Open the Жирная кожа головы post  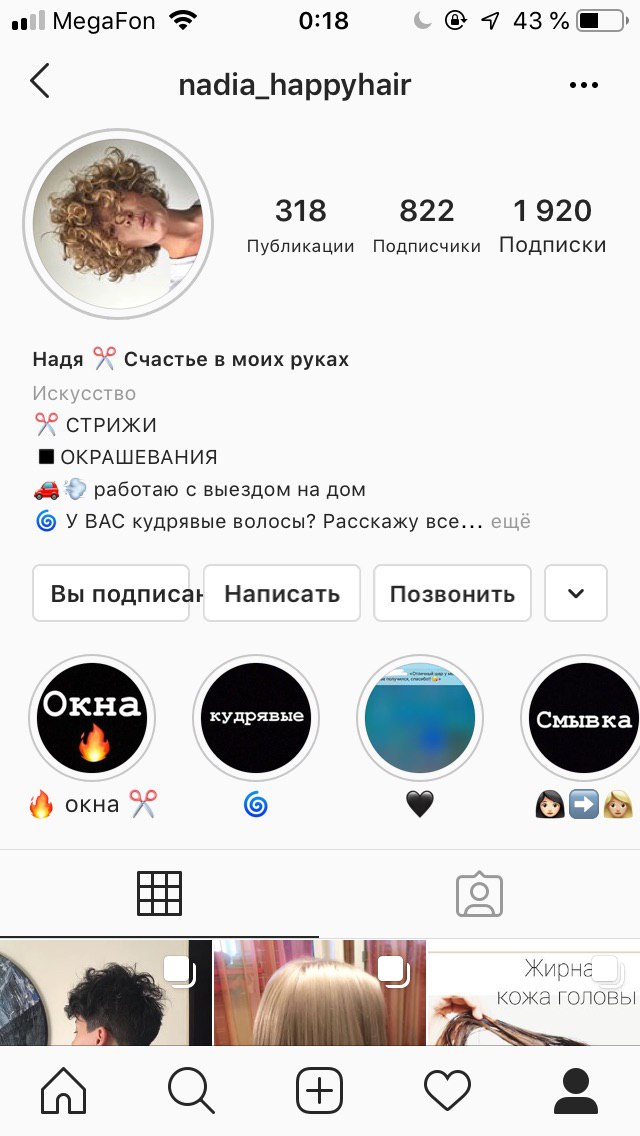(x=533, y=993)
